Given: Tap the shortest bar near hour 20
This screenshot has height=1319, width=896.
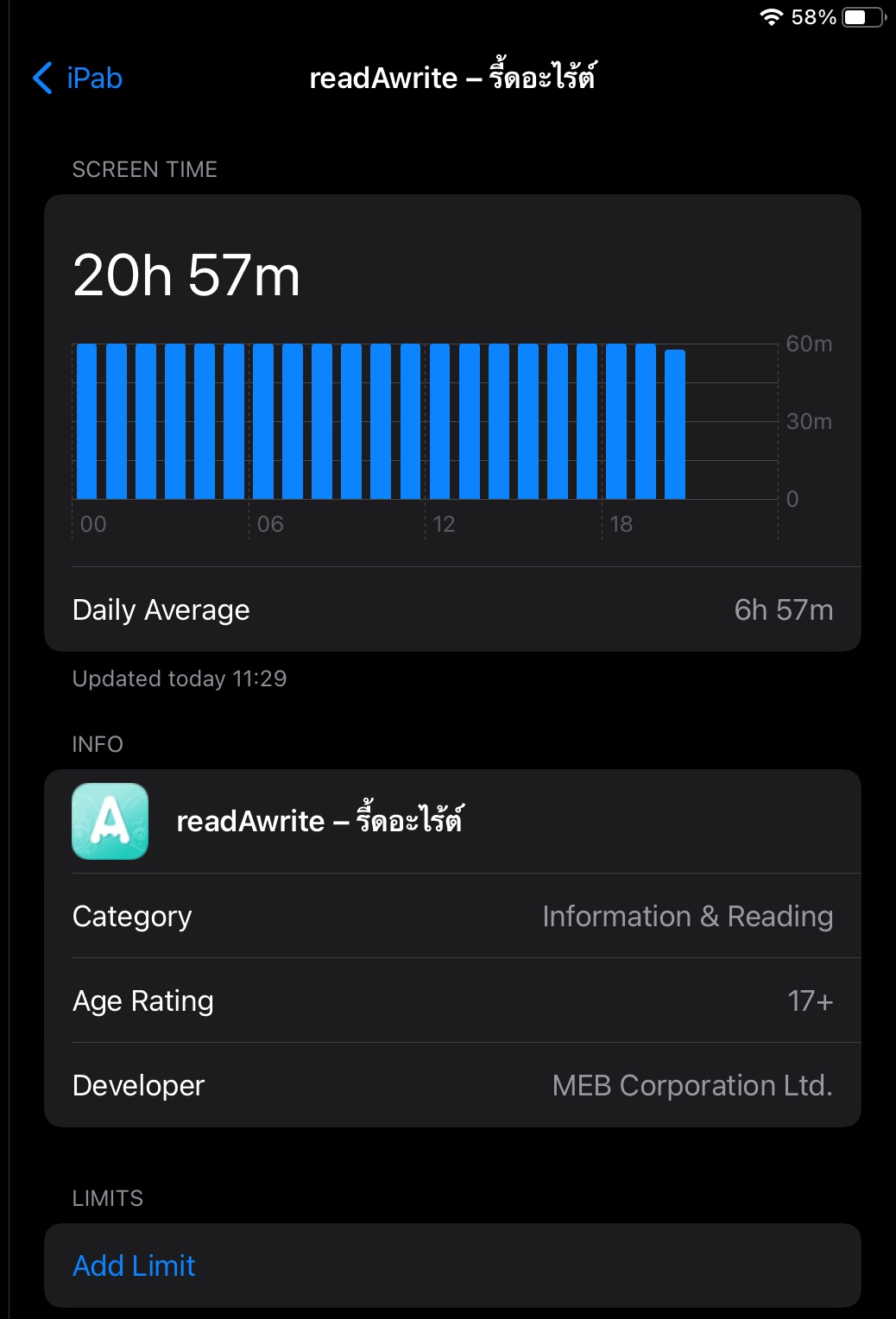Looking at the screenshot, I should point(674,423).
